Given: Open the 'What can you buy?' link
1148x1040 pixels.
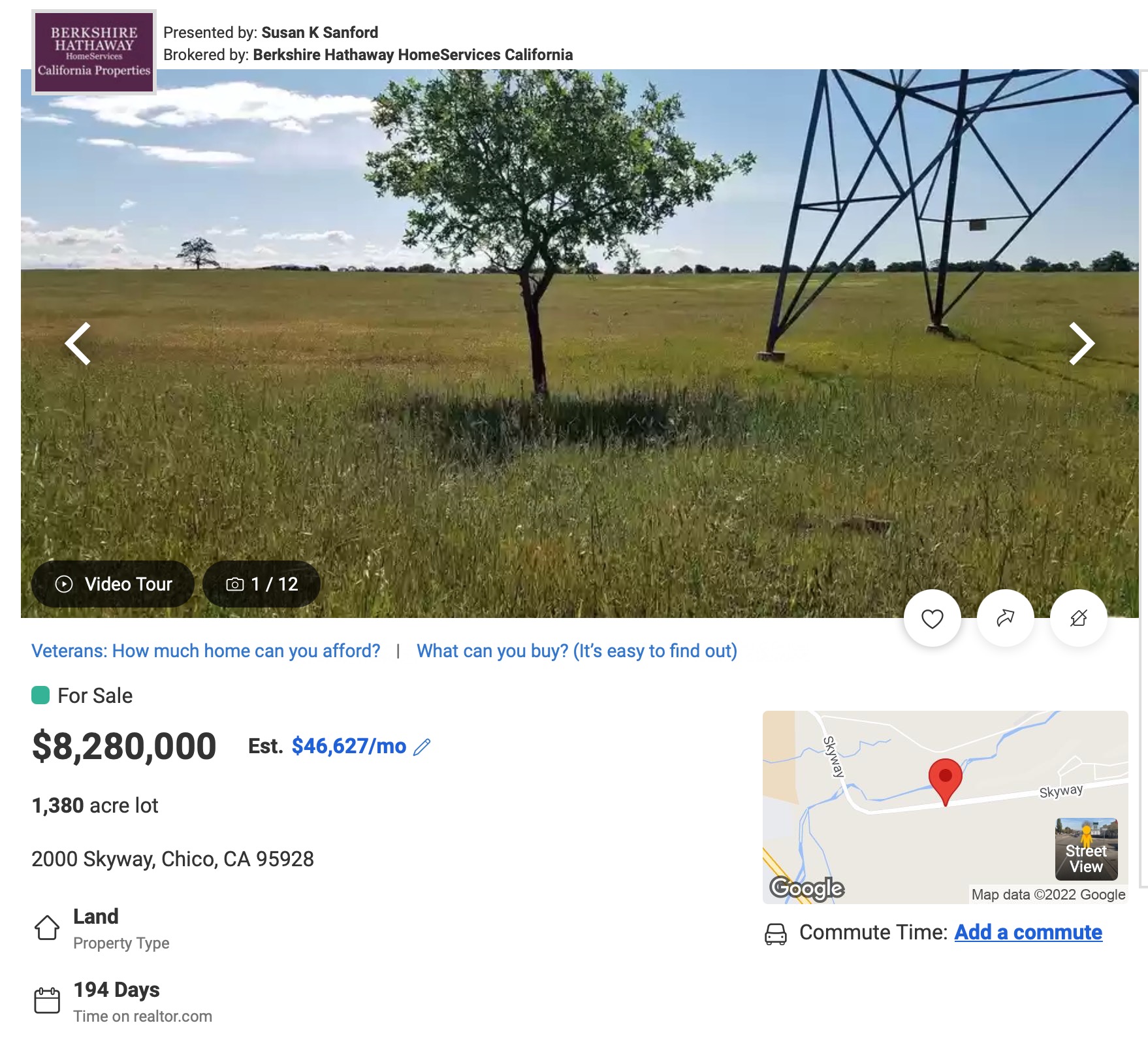Looking at the screenshot, I should (x=577, y=651).
